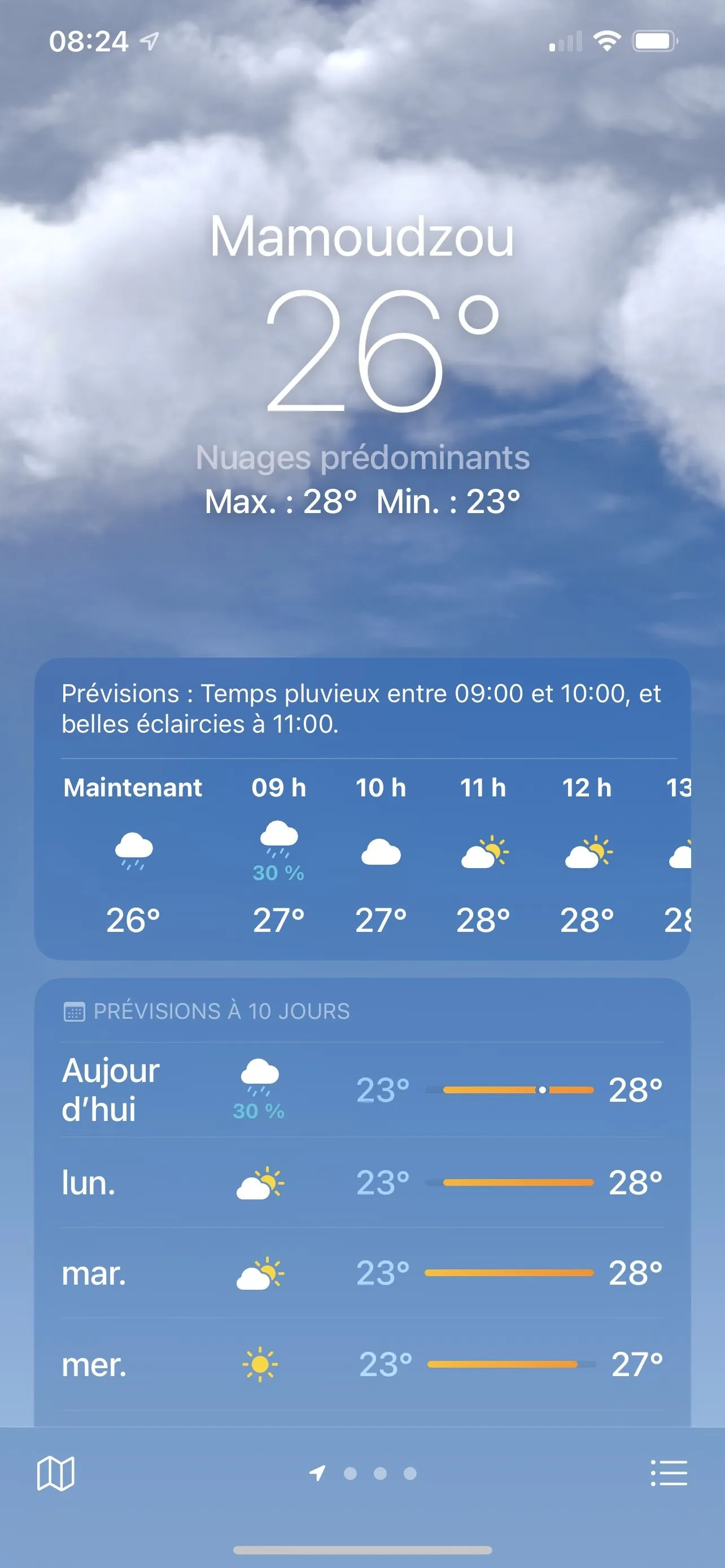Open the hourly forecast card
This screenshot has width=725, height=1568.
tap(362, 852)
